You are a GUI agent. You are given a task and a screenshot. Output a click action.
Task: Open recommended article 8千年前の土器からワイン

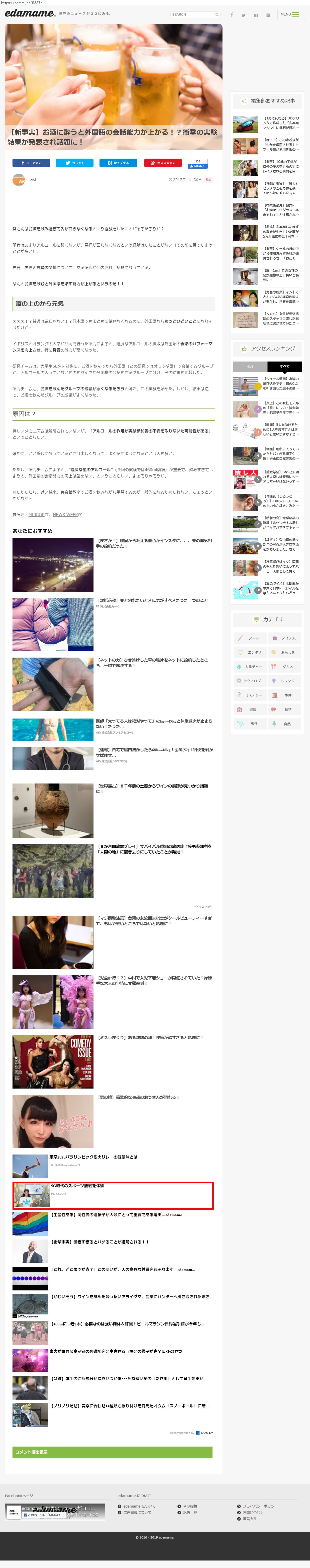pos(152,788)
